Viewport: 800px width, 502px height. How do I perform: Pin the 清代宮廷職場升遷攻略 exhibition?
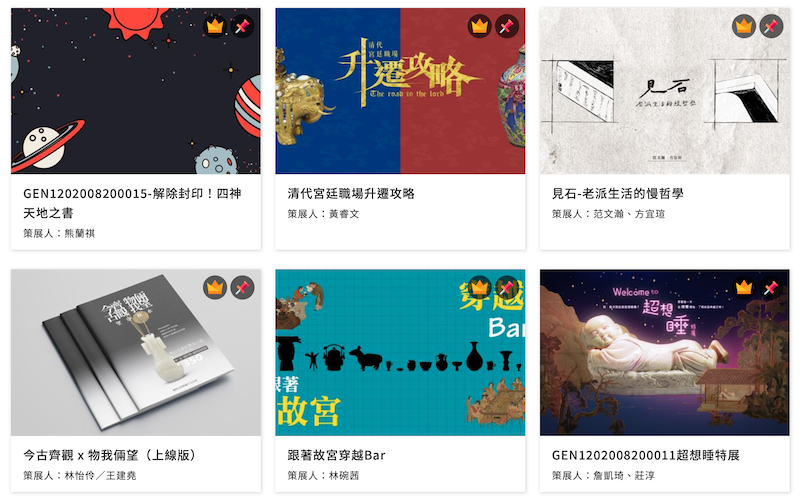507,27
